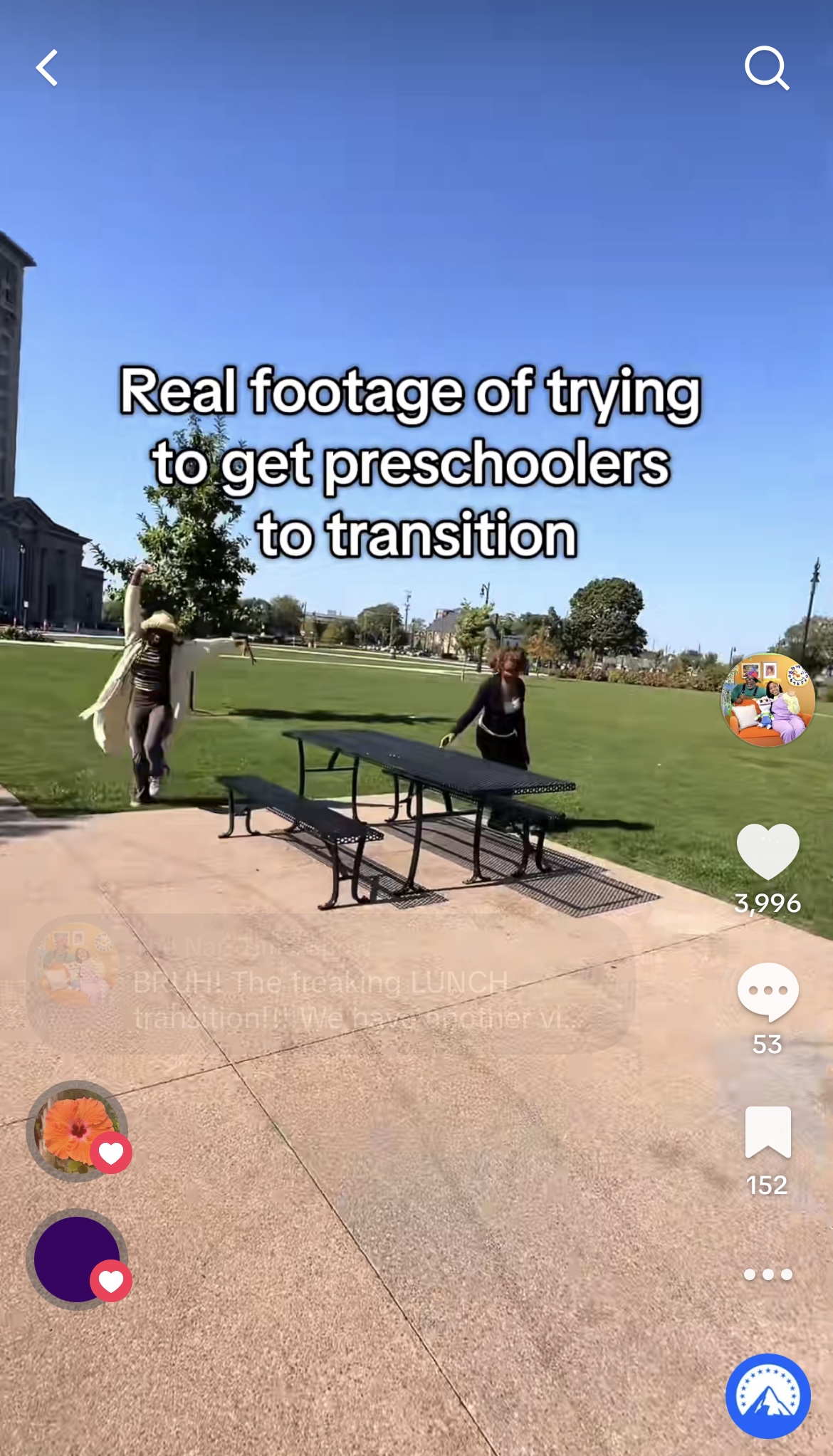This screenshot has height=1456, width=833.
Task: Open the faded caption about the LUNCH transition
Action: pos(331,984)
